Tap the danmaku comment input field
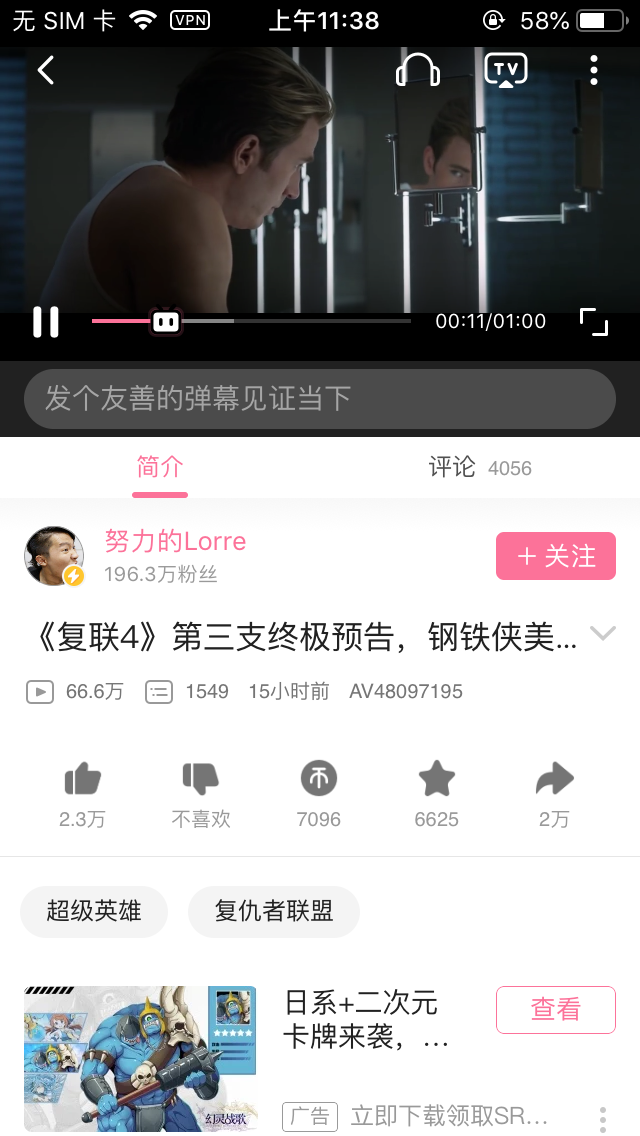The height and width of the screenshot is (1136, 640). [x=319, y=399]
